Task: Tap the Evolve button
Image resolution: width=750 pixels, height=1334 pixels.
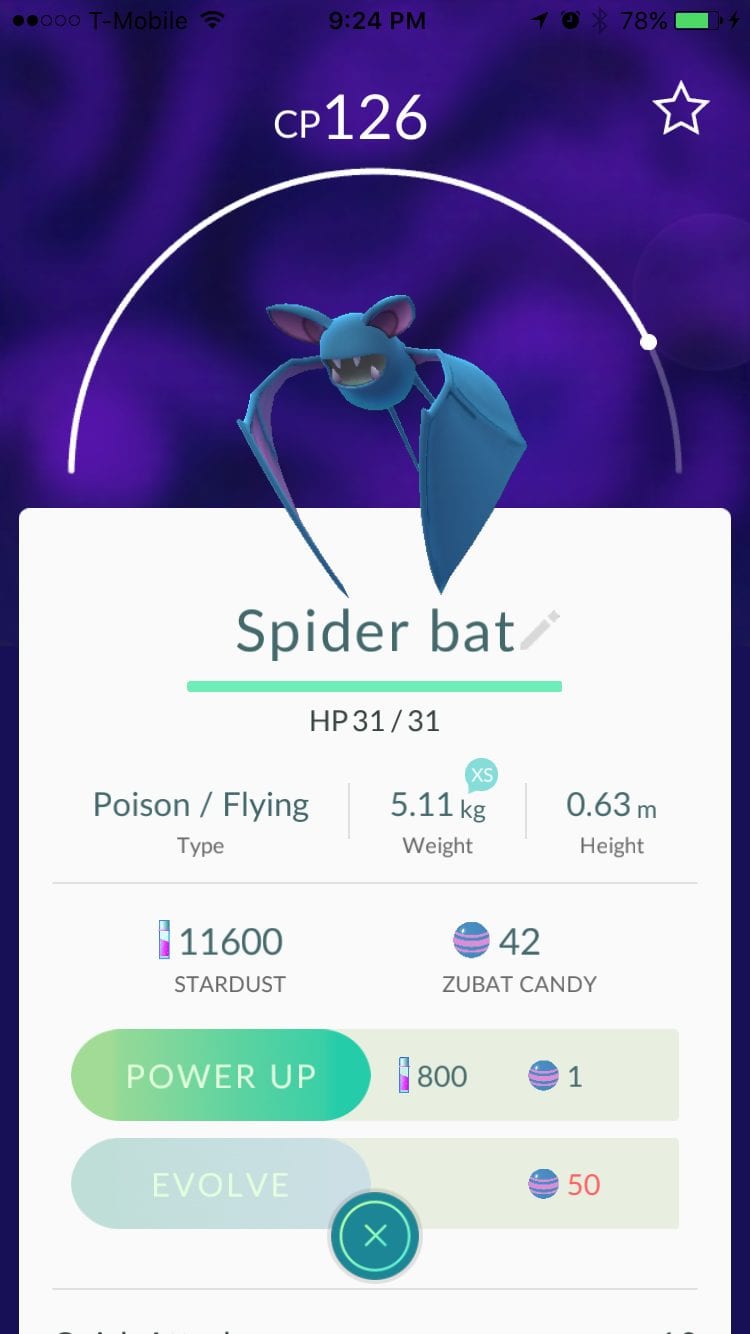Action: tap(221, 1184)
